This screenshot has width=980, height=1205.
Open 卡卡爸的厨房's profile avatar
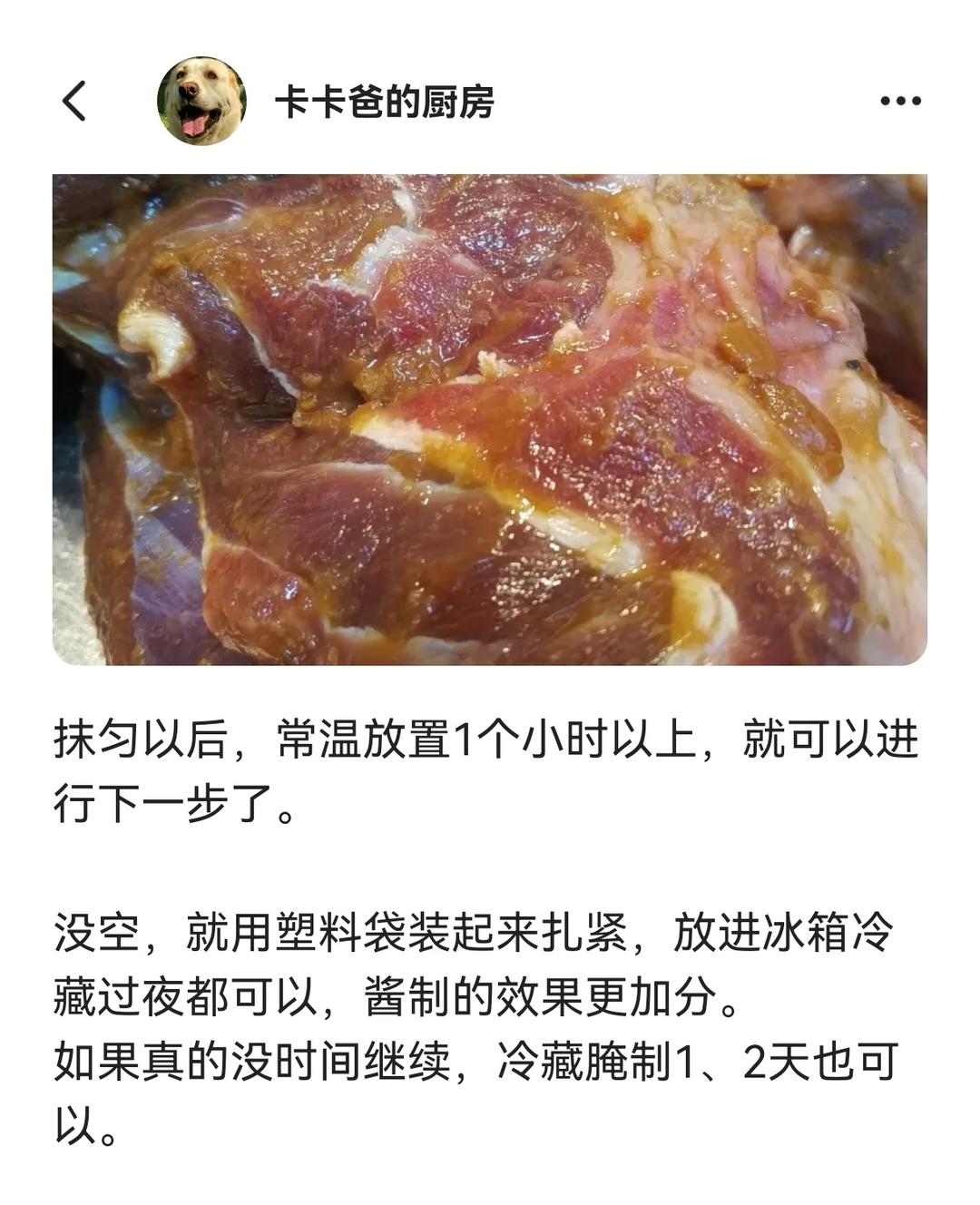point(201,103)
